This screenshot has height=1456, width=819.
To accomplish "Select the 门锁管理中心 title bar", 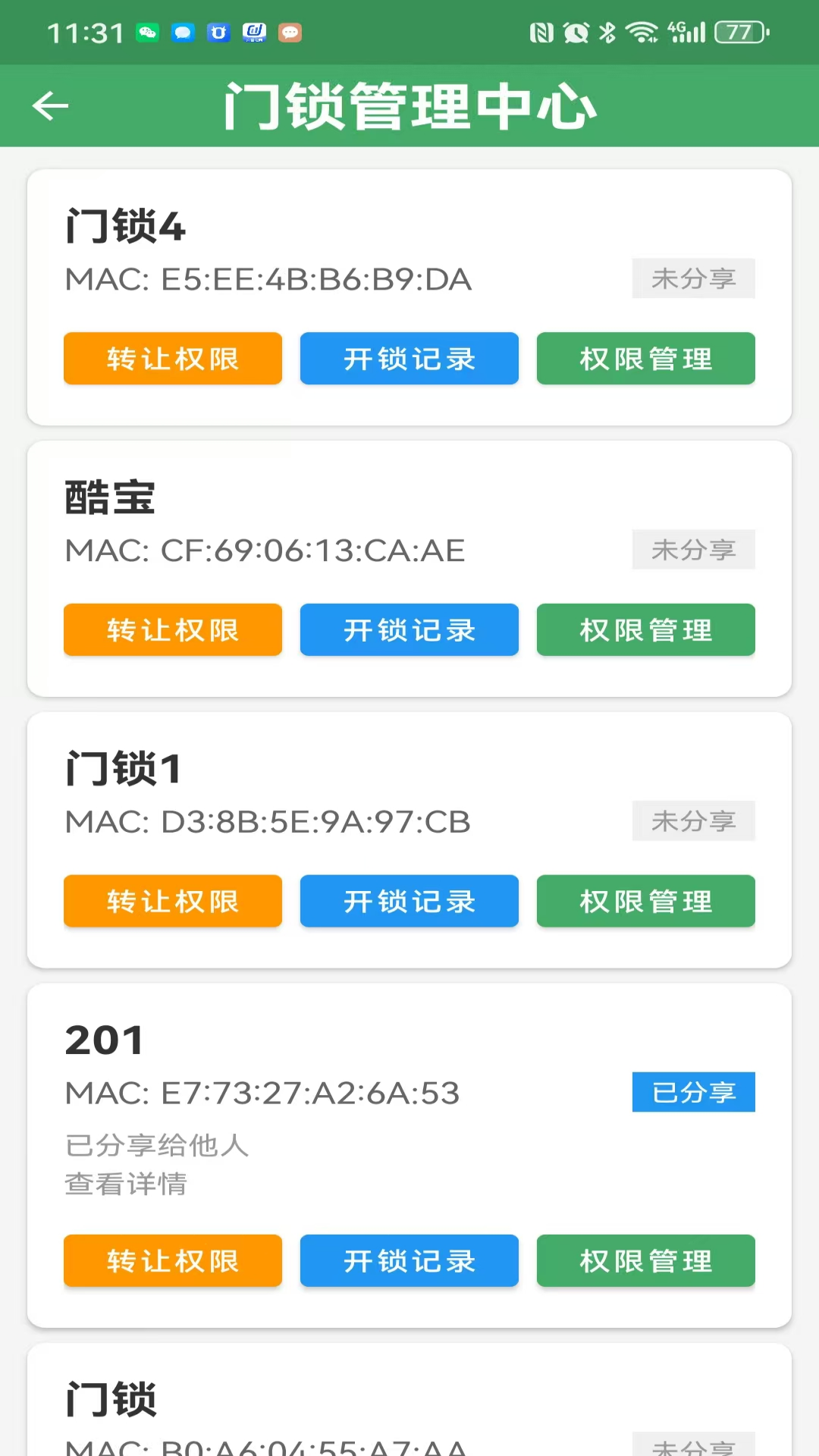I will pyautogui.click(x=409, y=105).
